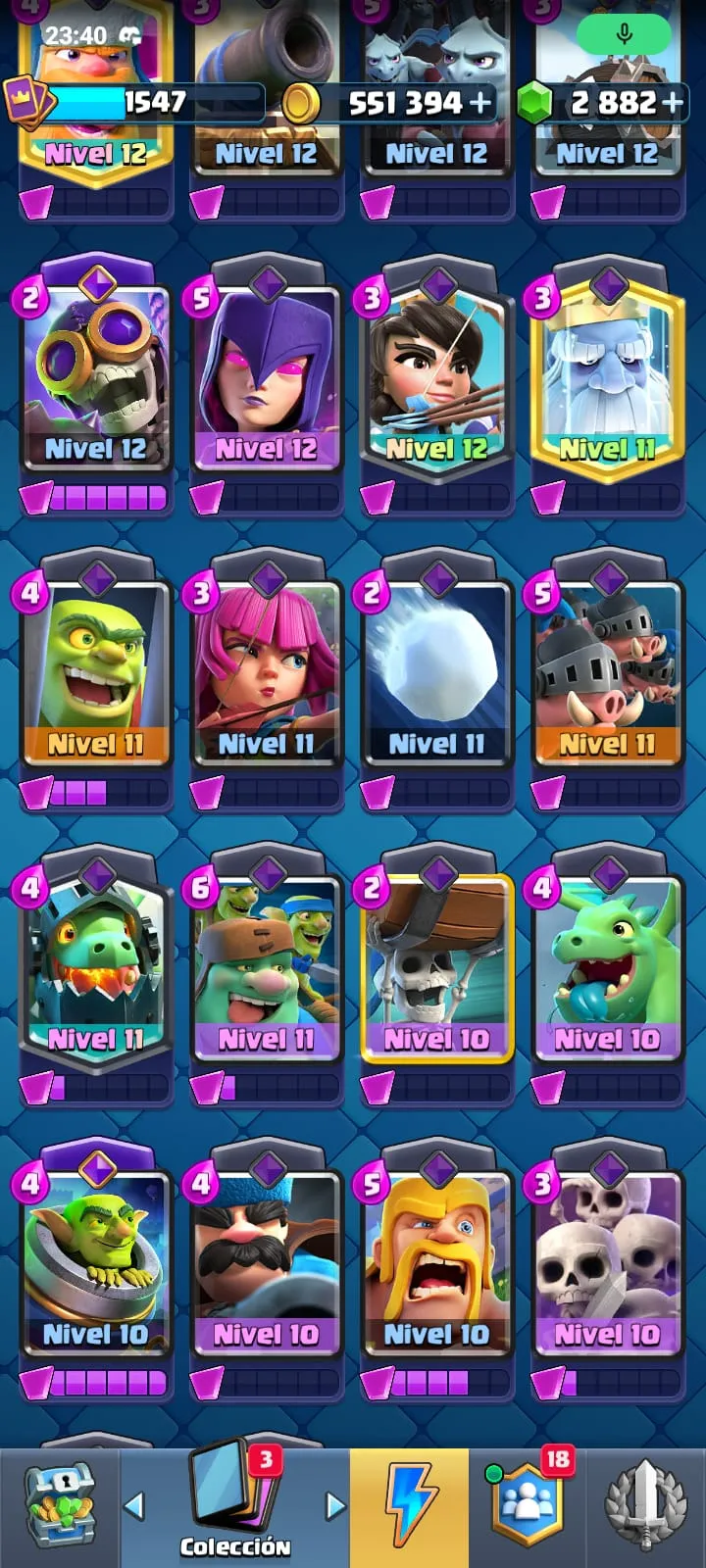Screen dimensions: 706x1568
Task: Open the clan tab with 18 notifications
Action: (x=528, y=1506)
